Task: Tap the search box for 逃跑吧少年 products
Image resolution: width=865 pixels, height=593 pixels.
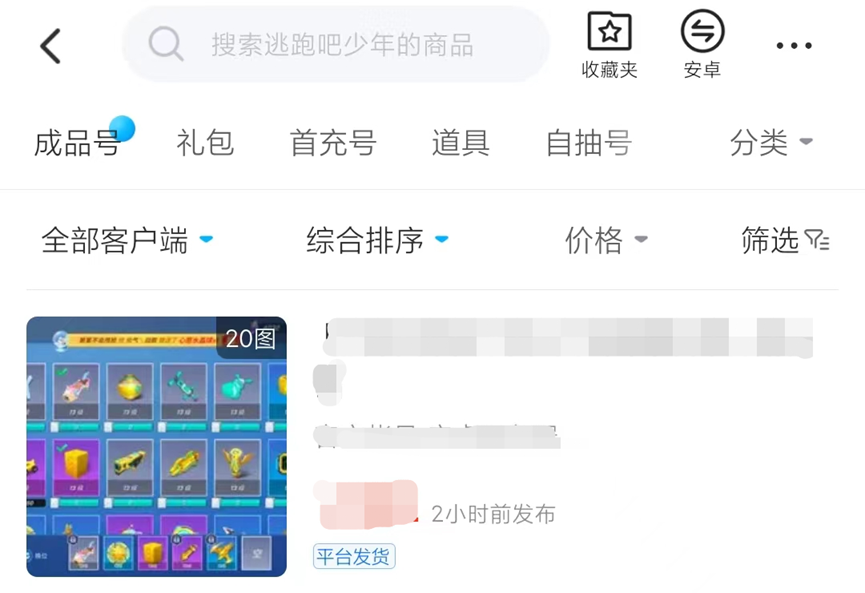Action: [340, 45]
